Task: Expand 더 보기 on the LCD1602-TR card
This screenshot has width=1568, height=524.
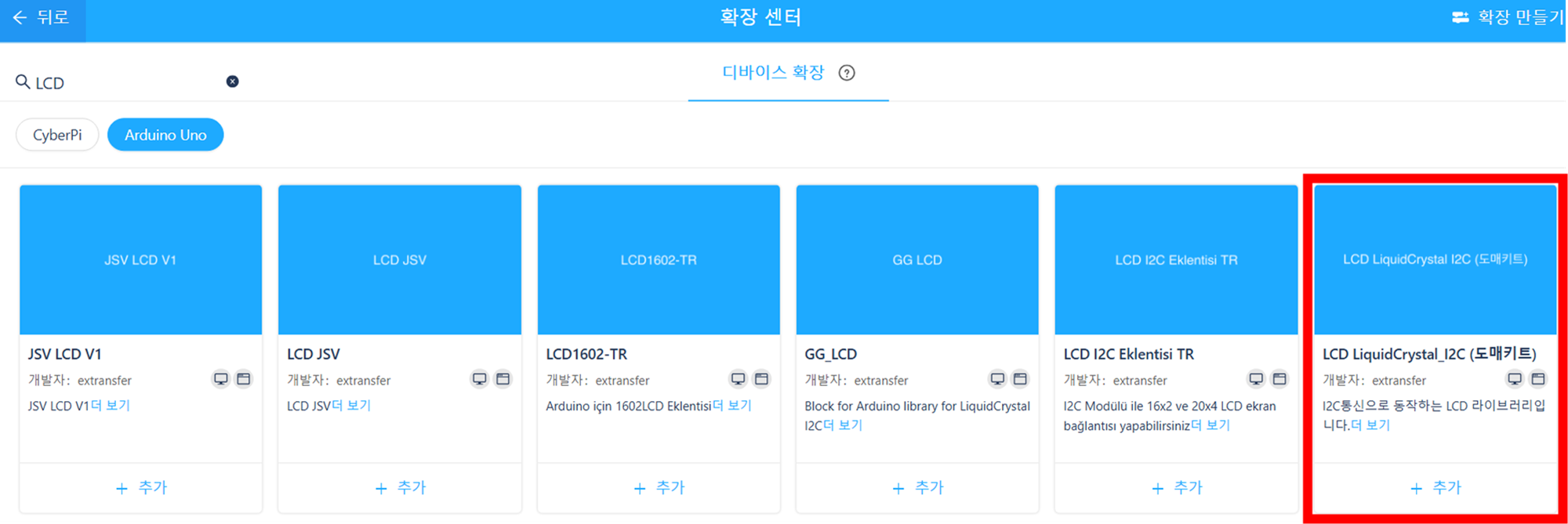Action: pos(731,405)
